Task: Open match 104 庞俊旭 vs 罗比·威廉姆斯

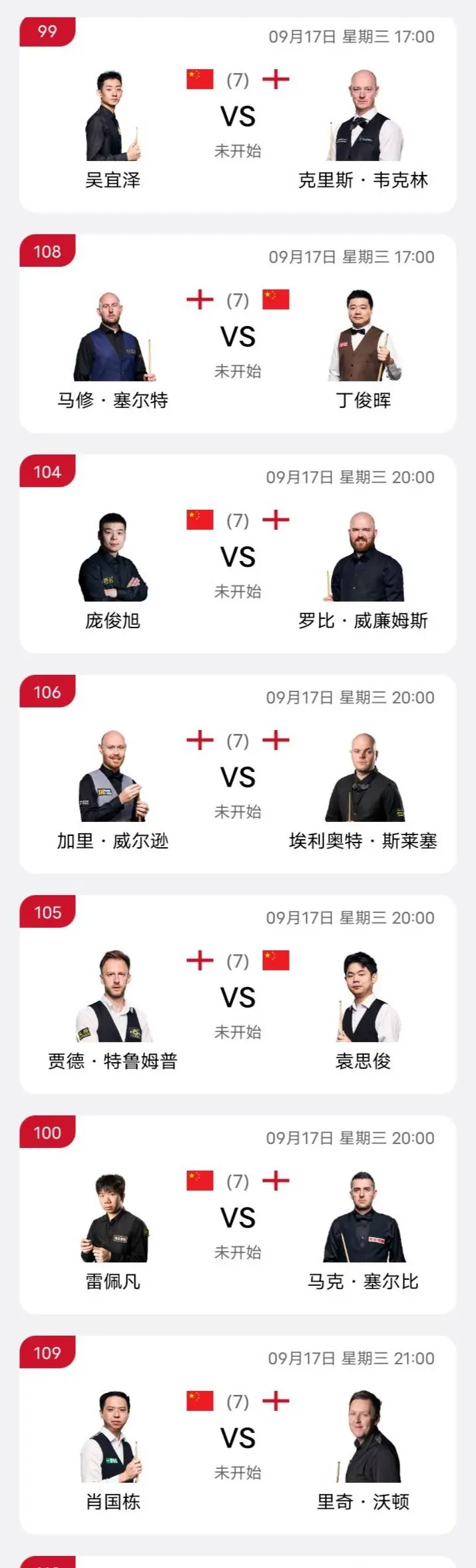Action: pyautogui.click(x=238, y=558)
